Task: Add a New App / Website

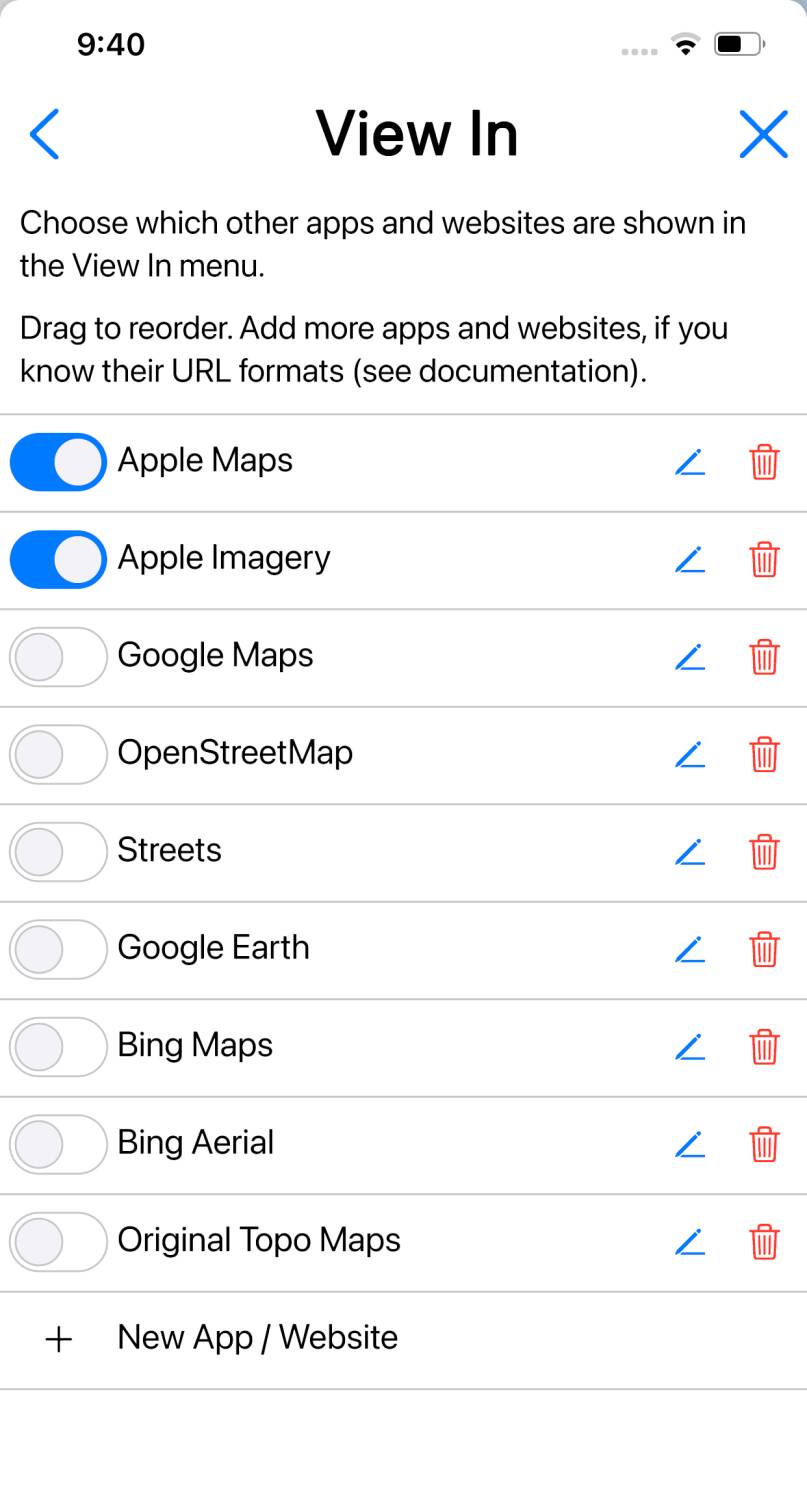Action: tap(257, 1338)
